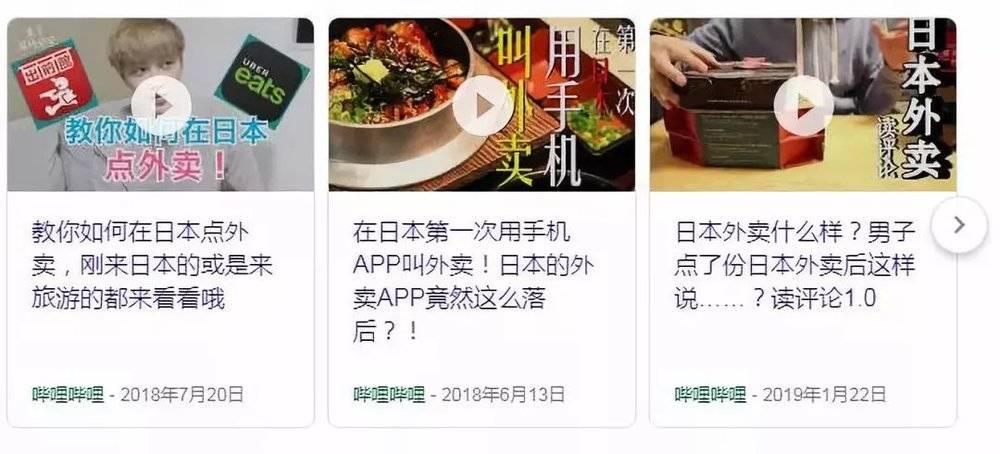
Task: Play the 在日本第一次用手机APP叫外卖 video
Action: tap(482, 104)
